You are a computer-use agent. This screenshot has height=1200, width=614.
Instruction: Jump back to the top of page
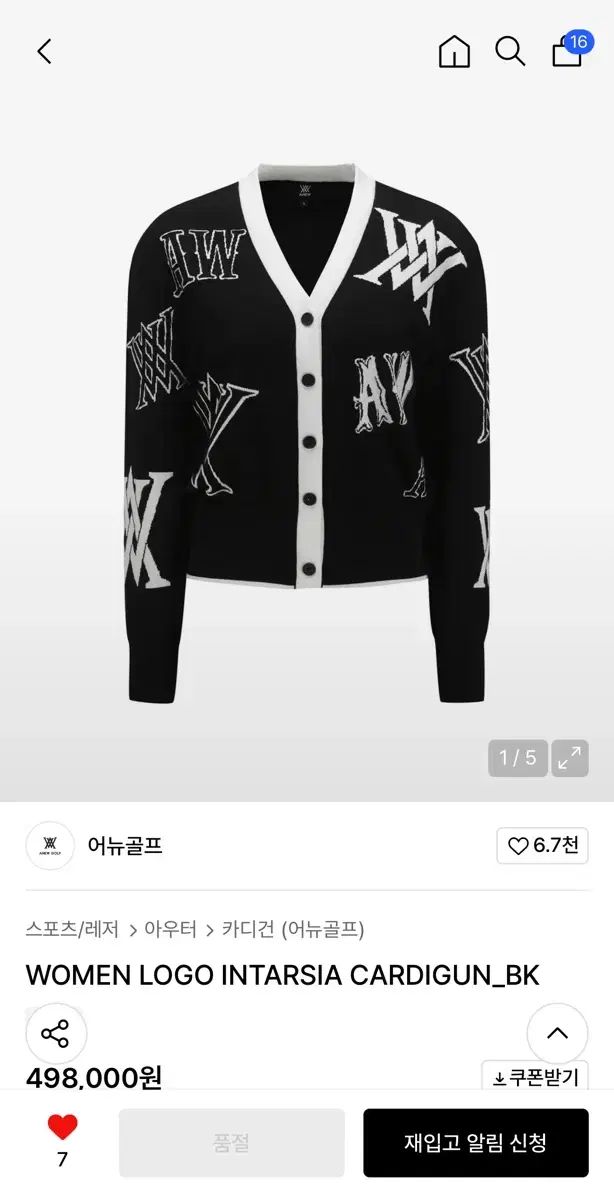[x=557, y=1033]
